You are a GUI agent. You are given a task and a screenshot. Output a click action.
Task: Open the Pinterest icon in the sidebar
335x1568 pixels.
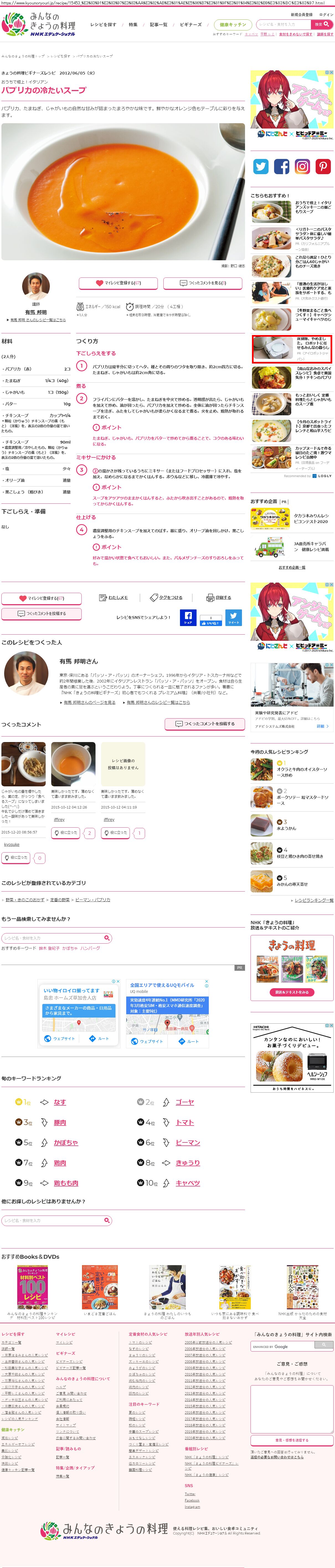click(x=323, y=166)
